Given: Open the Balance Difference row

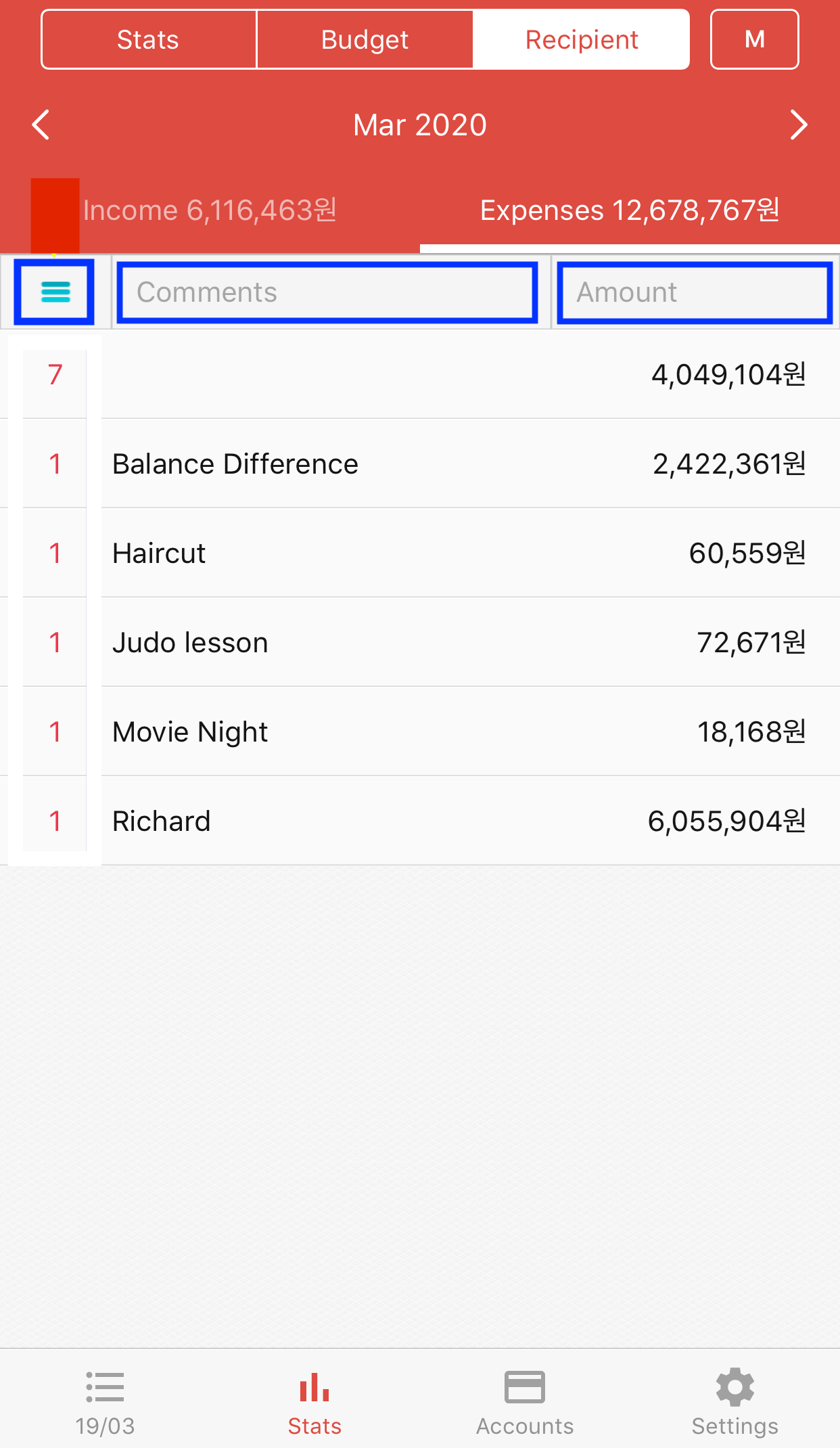Looking at the screenshot, I should click(x=420, y=463).
